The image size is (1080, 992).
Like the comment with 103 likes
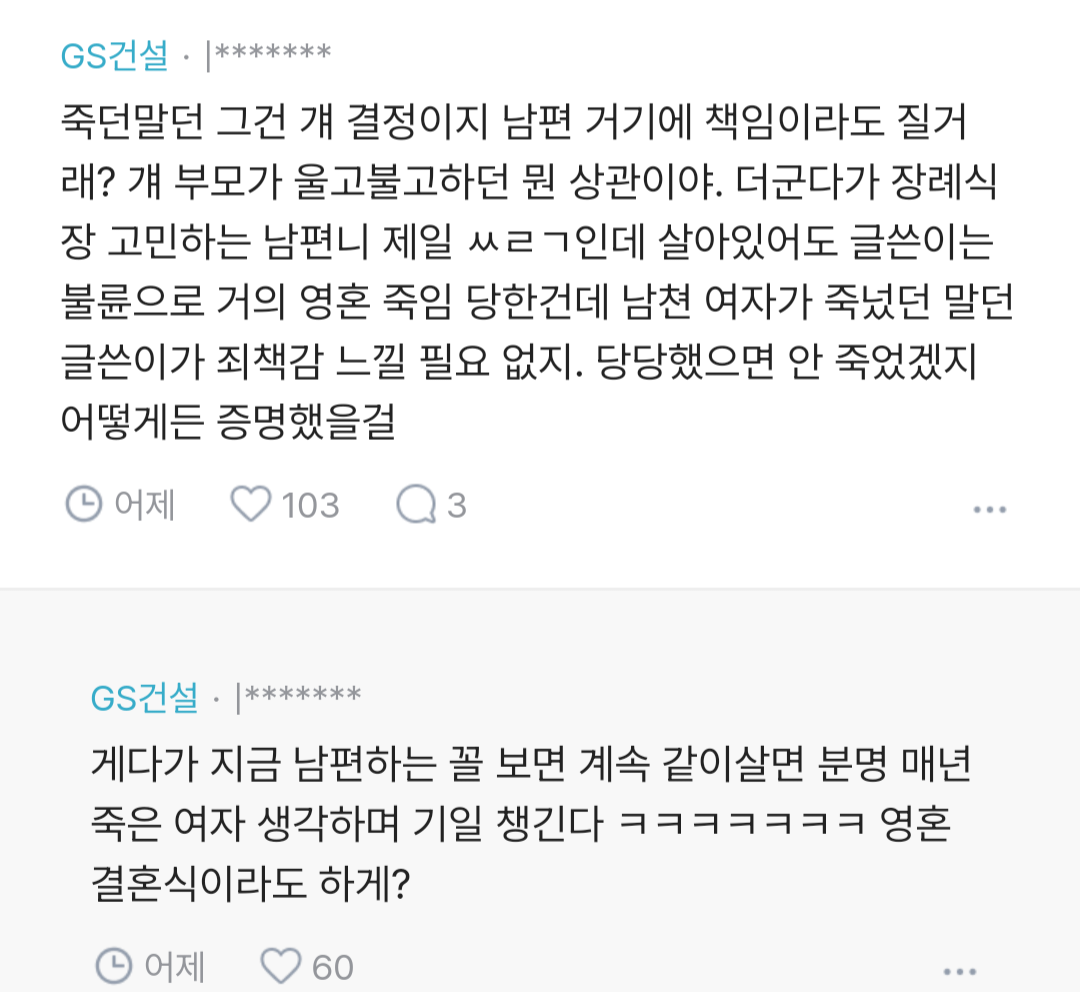point(251,505)
